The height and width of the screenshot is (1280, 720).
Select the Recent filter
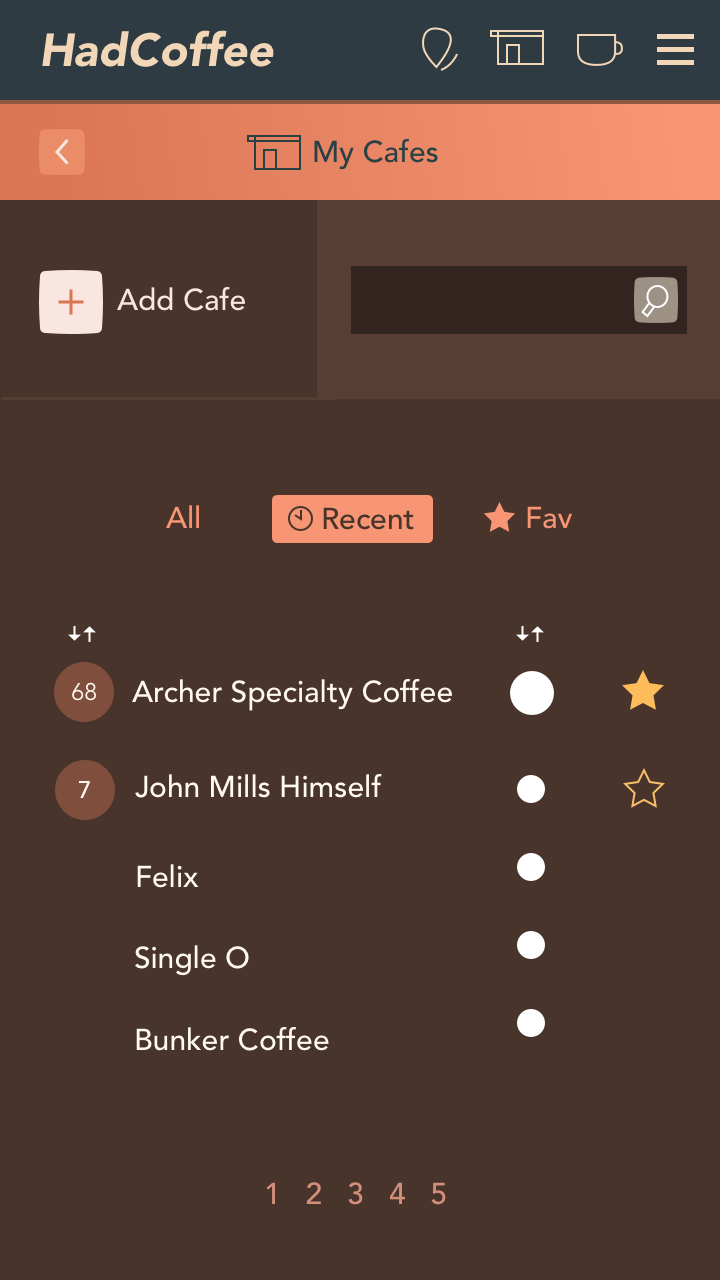point(352,519)
